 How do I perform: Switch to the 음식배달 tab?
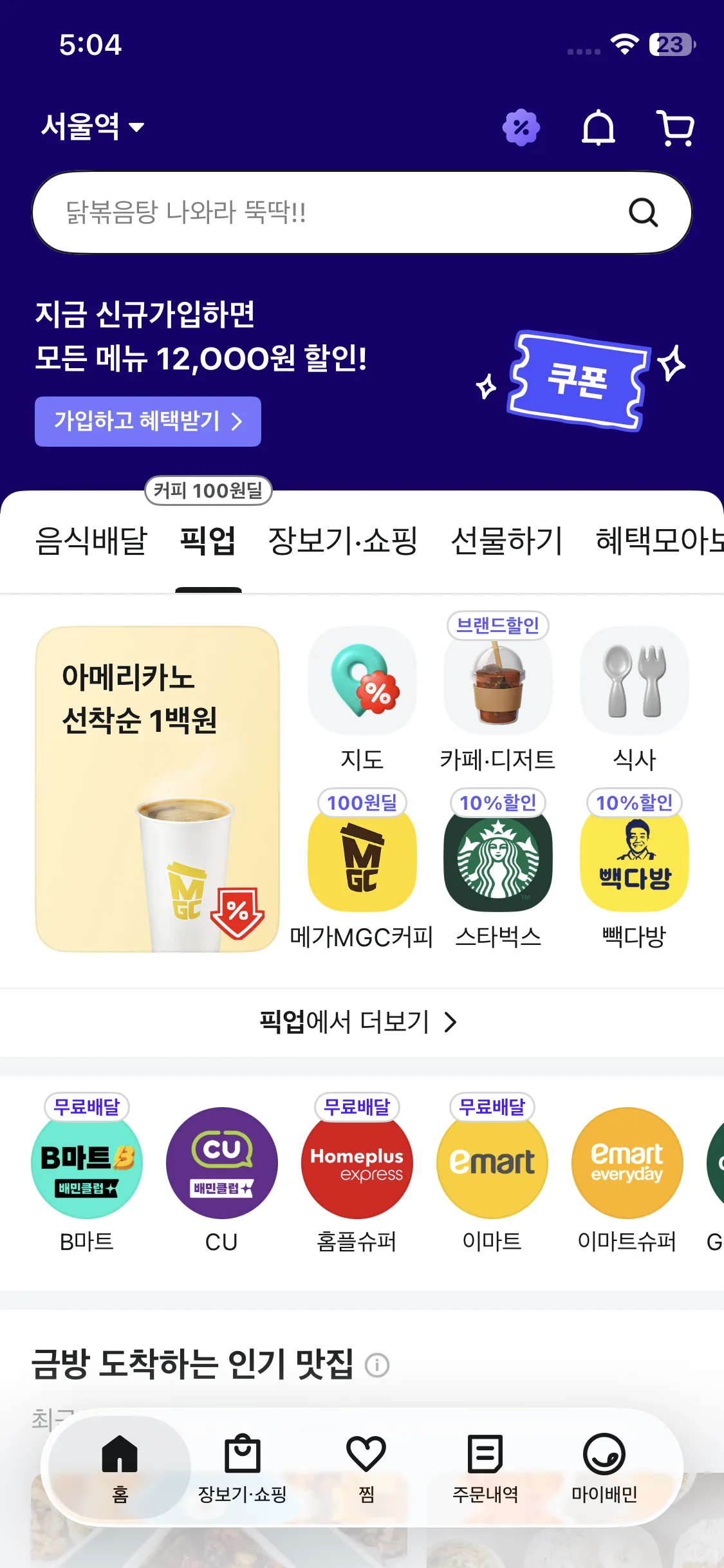tap(91, 541)
